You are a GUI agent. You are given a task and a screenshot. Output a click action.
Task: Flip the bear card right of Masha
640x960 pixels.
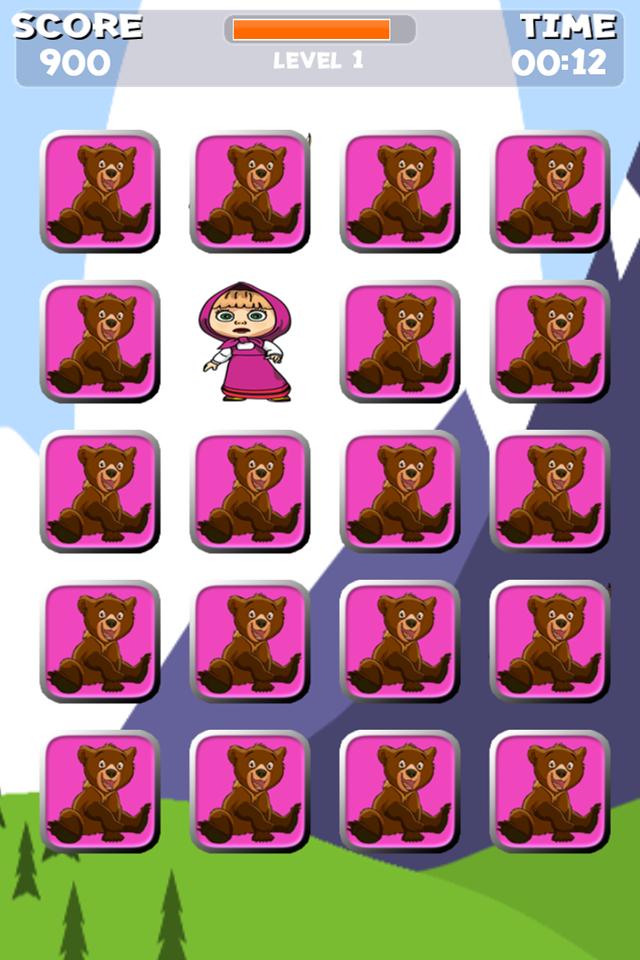coord(400,342)
